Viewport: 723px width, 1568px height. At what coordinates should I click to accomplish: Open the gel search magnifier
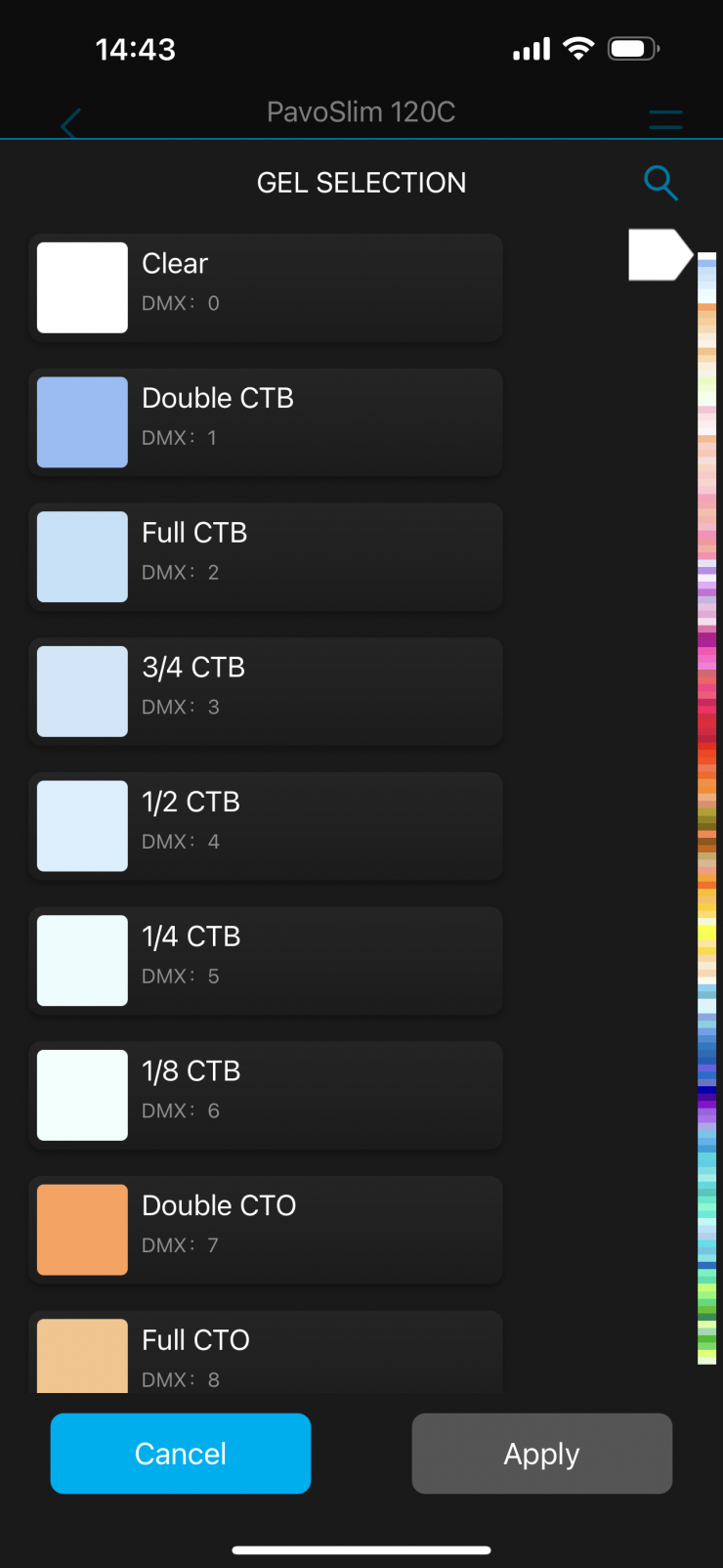coord(660,182)
